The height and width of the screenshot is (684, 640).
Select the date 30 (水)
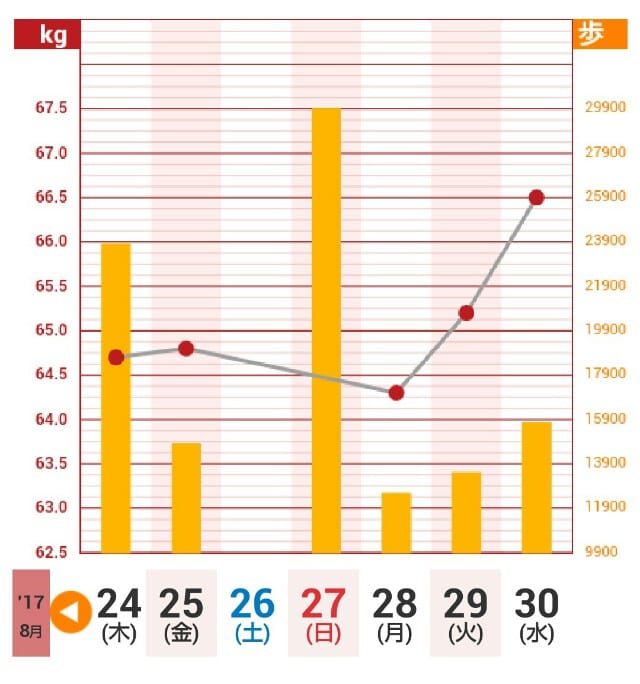point(536,614)
